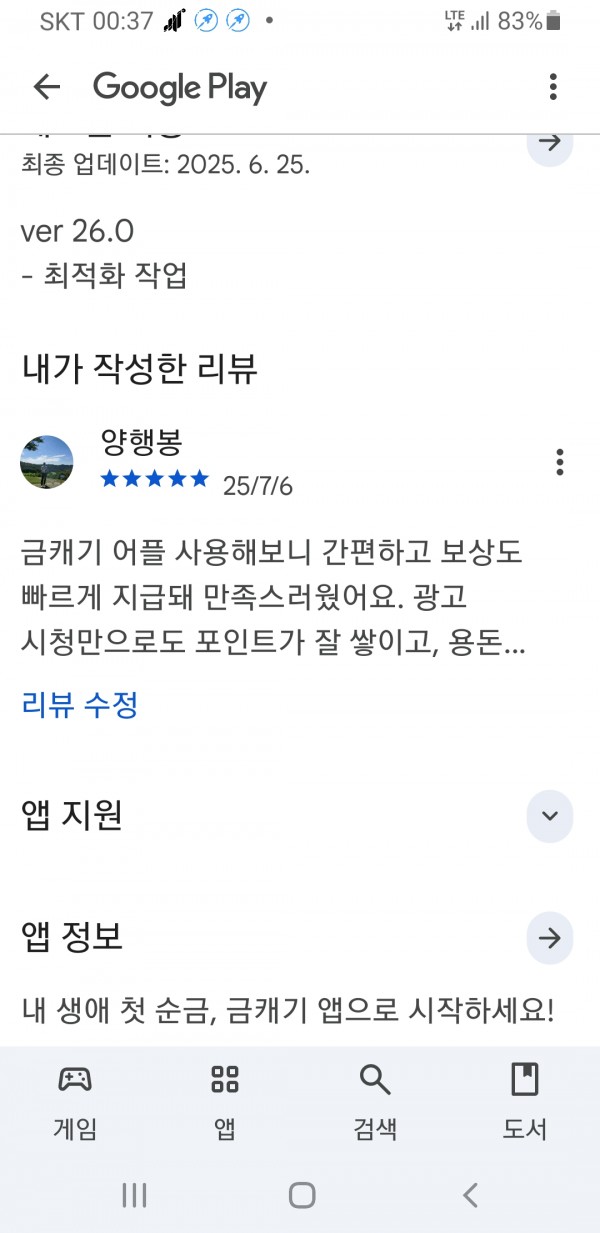This screenshot has width=600, height=1233.
Task: Switch to the 앱 tab
Action: pyautogui.click(x=225, y=1101)
